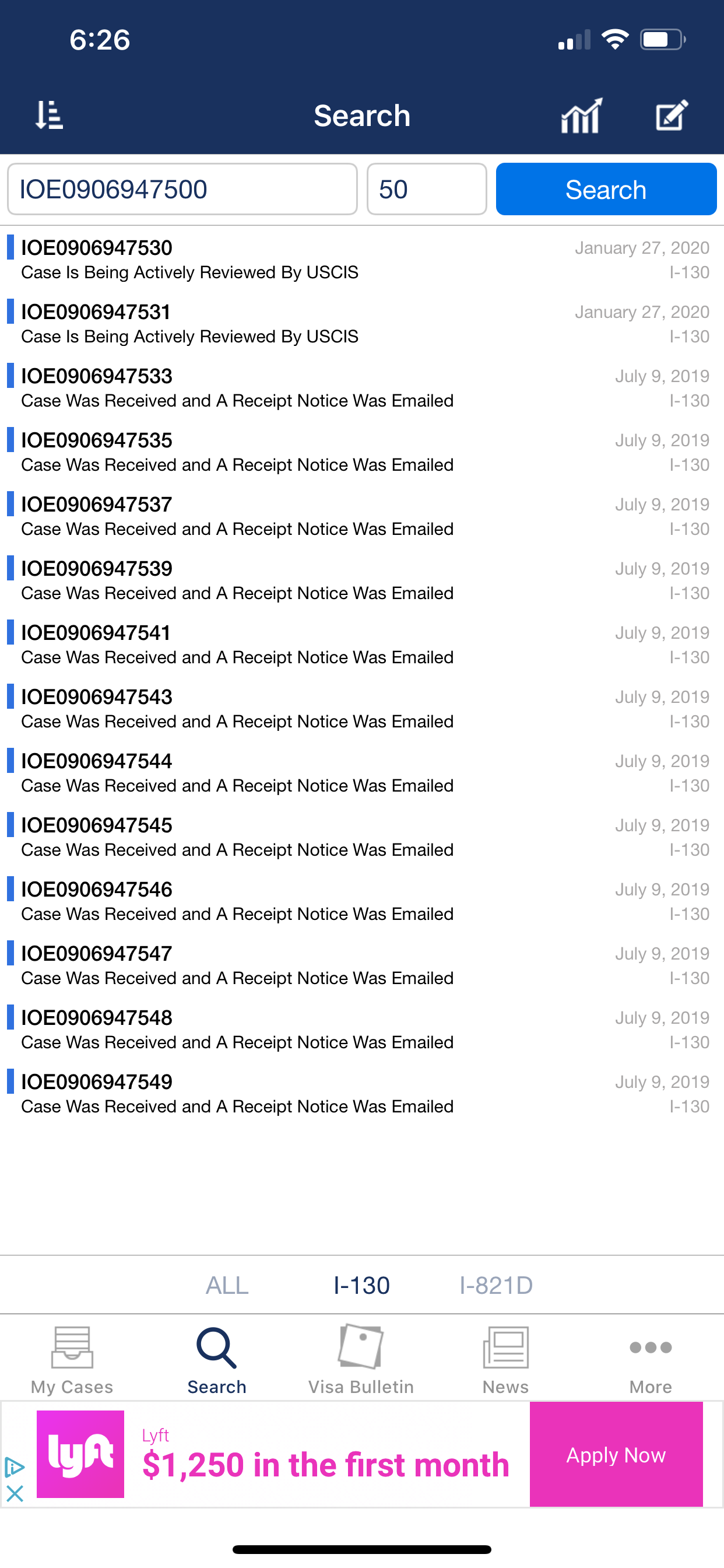This screenshot has width=724, height=1568.
Task: Open the sort options icon
Action: pos(50,115)
